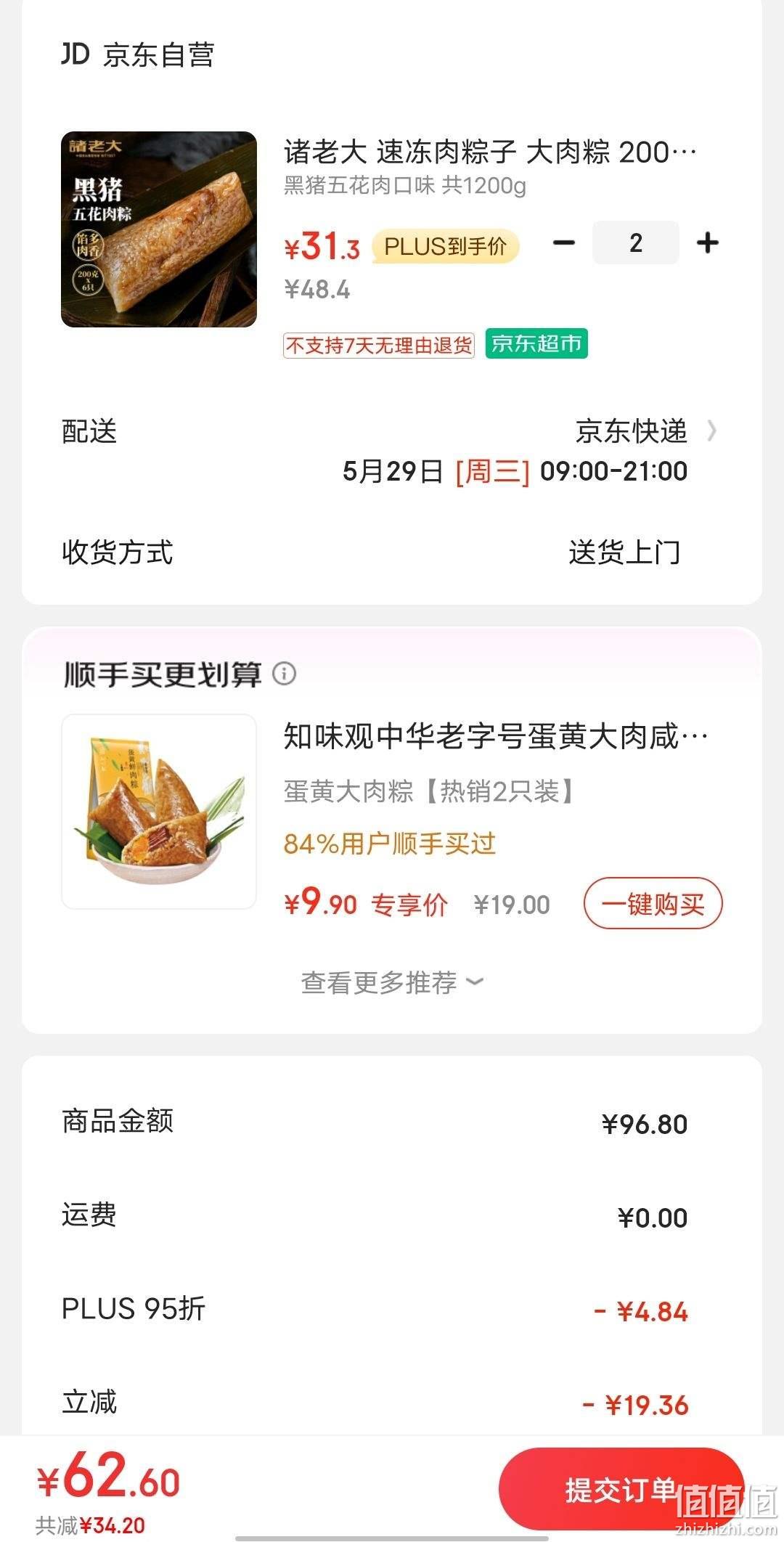
Task: Open the 诸老大 pork zongzi product image
Action: (159, 229)
